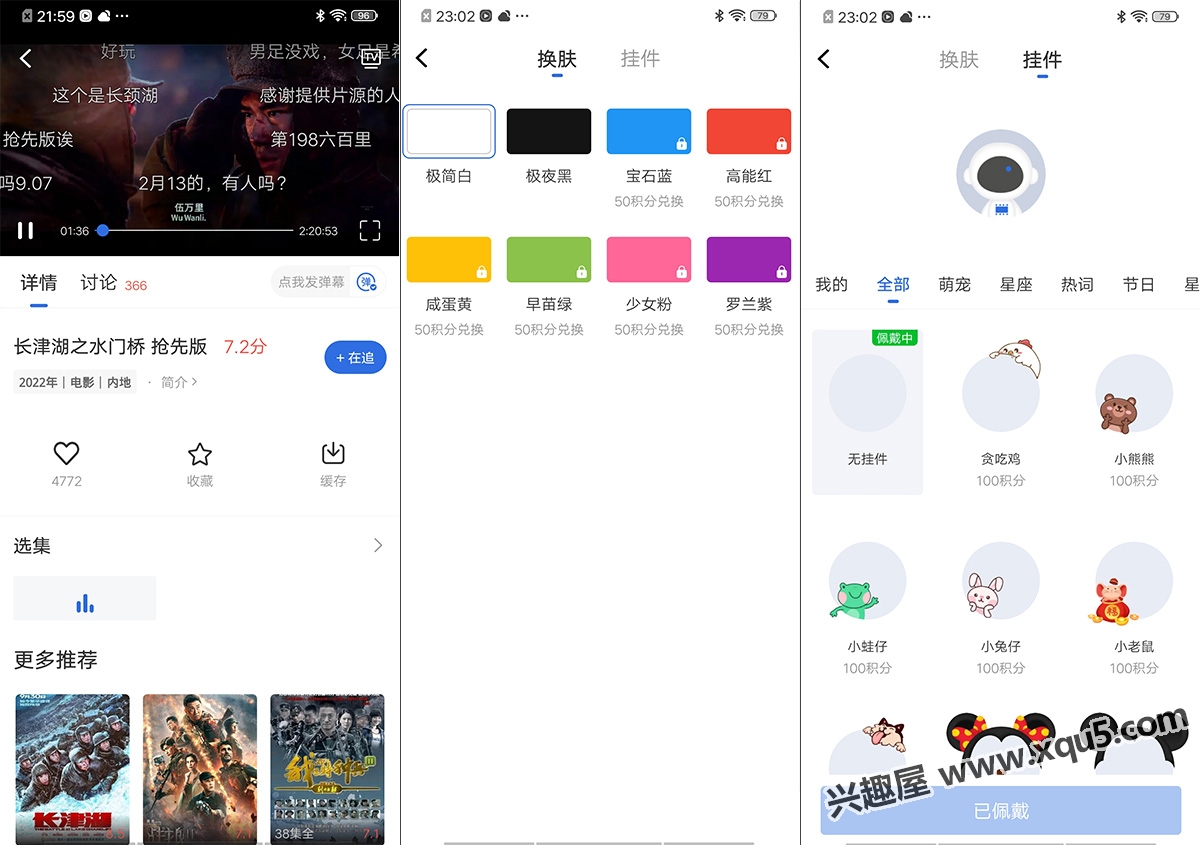Select the 极夜黑 skin
Viewport: 1200px width, 845px height.
coord(548,132)
